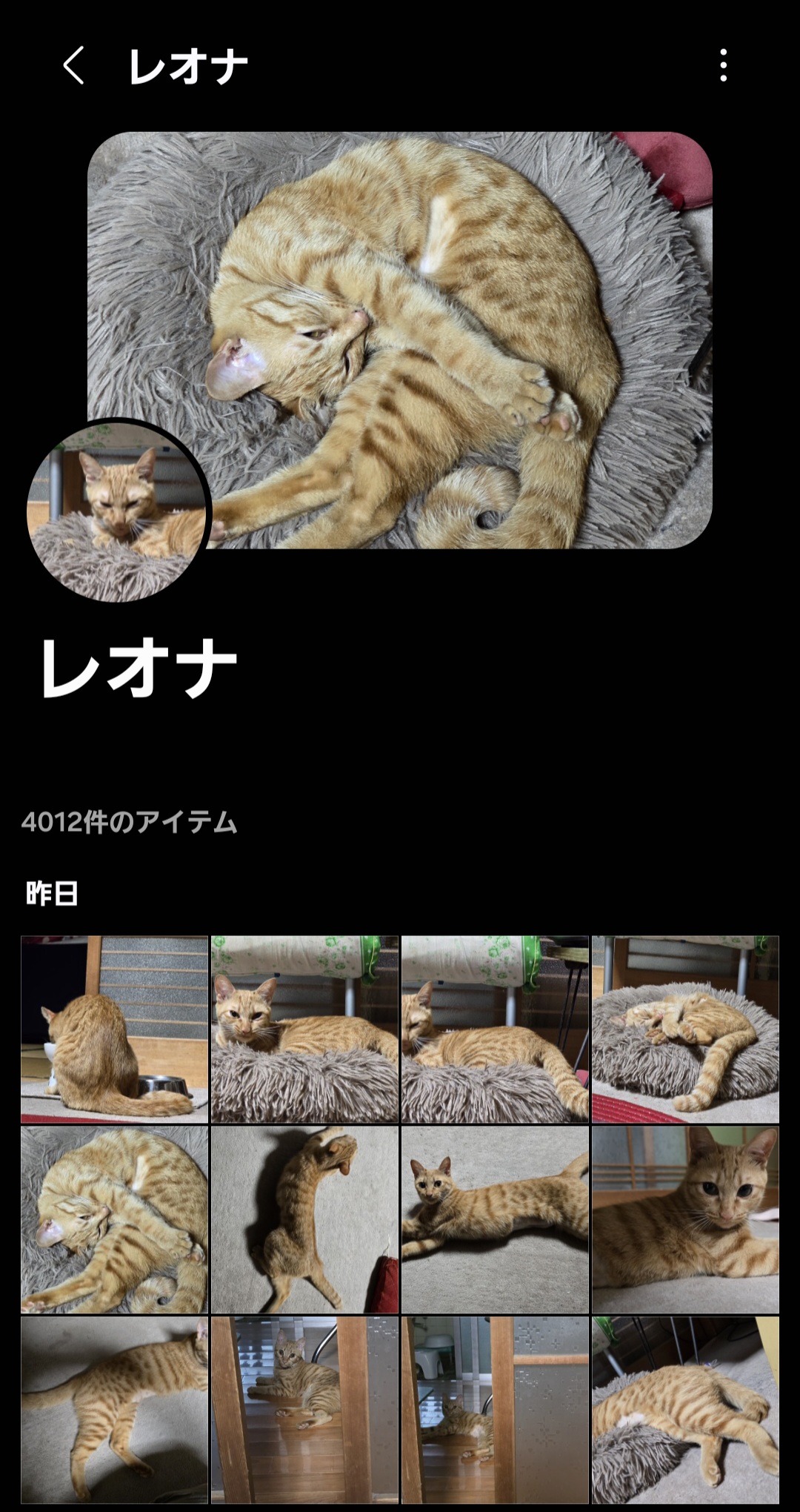Open the close-up photo of the cat's face
Image resolution: width=800 pixels, height=1512 pixels.
click(685, 1220)
